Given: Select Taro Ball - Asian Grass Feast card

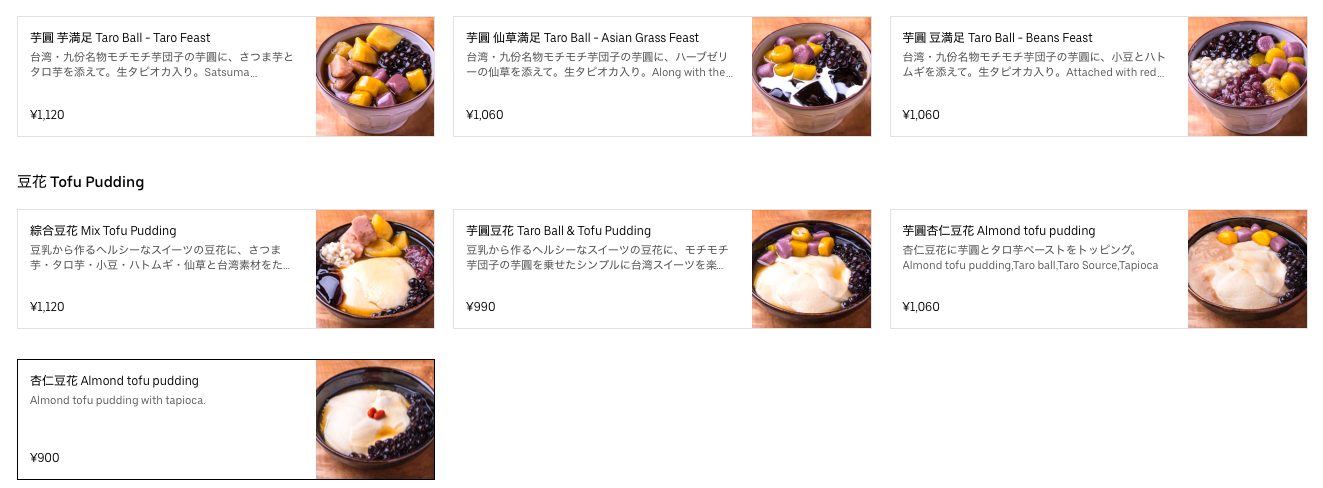Looking at the screenshot, I should tap(661, 76).
